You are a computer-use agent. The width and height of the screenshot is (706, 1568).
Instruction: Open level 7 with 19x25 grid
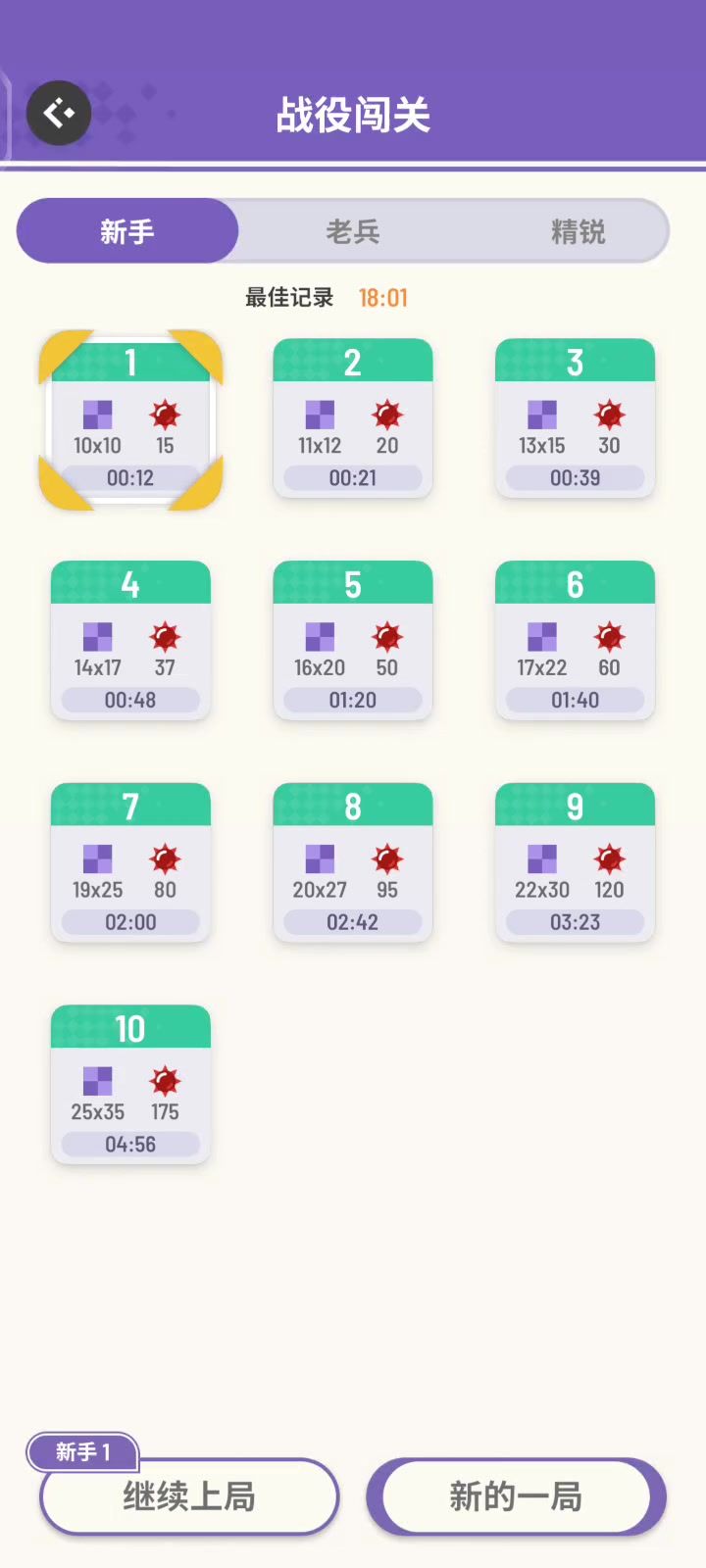click(x=130, y=863)
